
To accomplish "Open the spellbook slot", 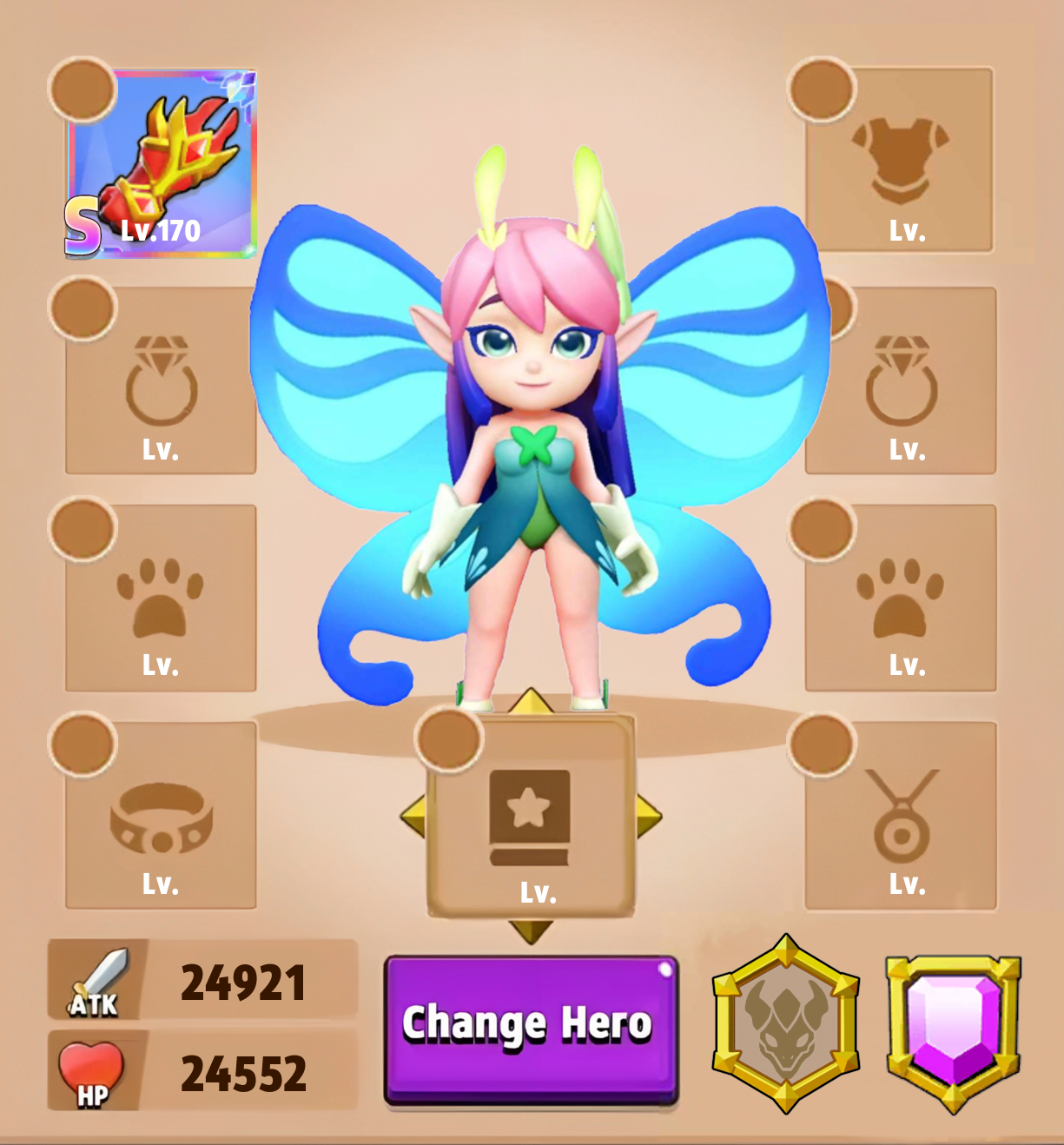I will click(x=531, y=818).
